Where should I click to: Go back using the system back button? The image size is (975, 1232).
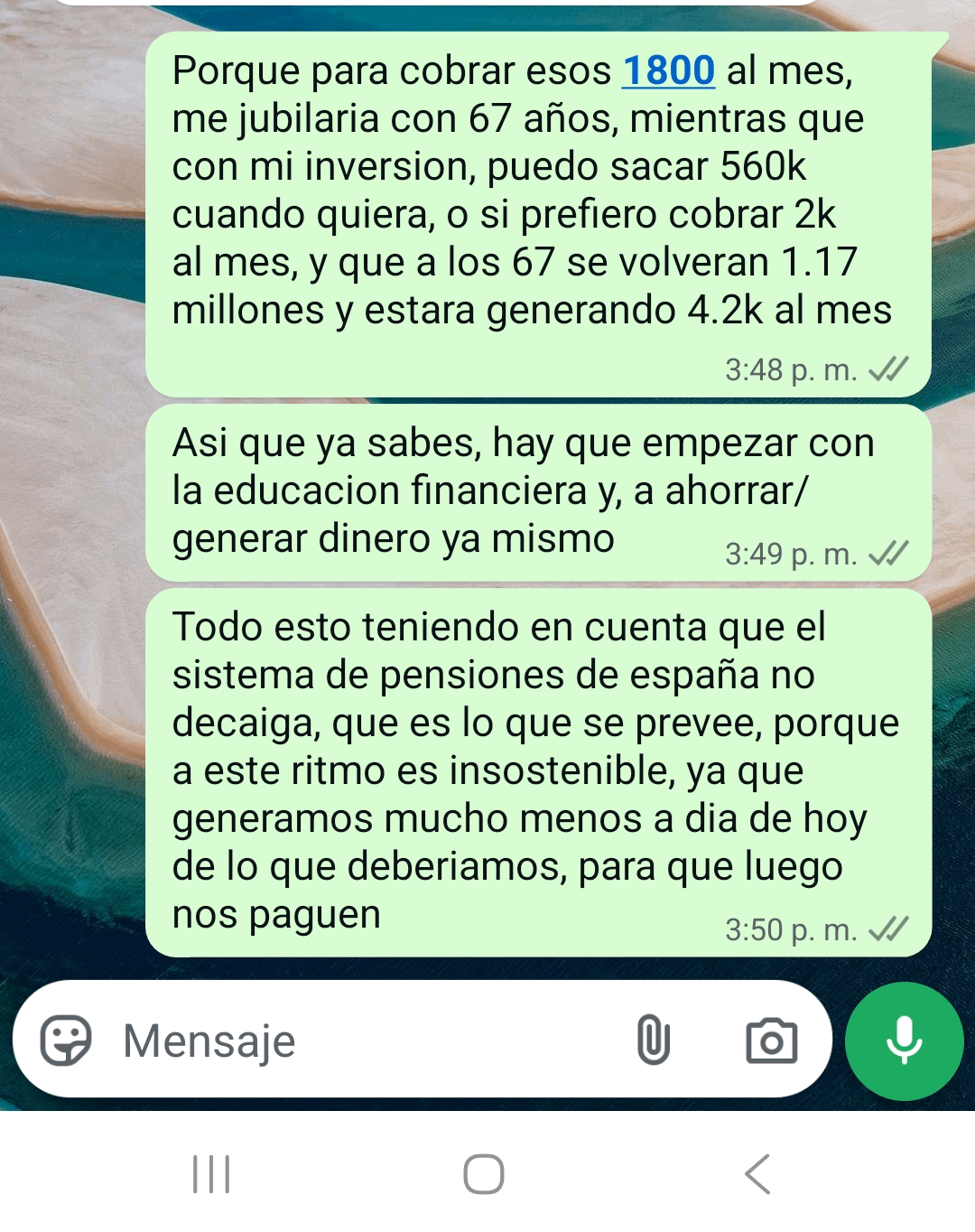pos(757,1174)
